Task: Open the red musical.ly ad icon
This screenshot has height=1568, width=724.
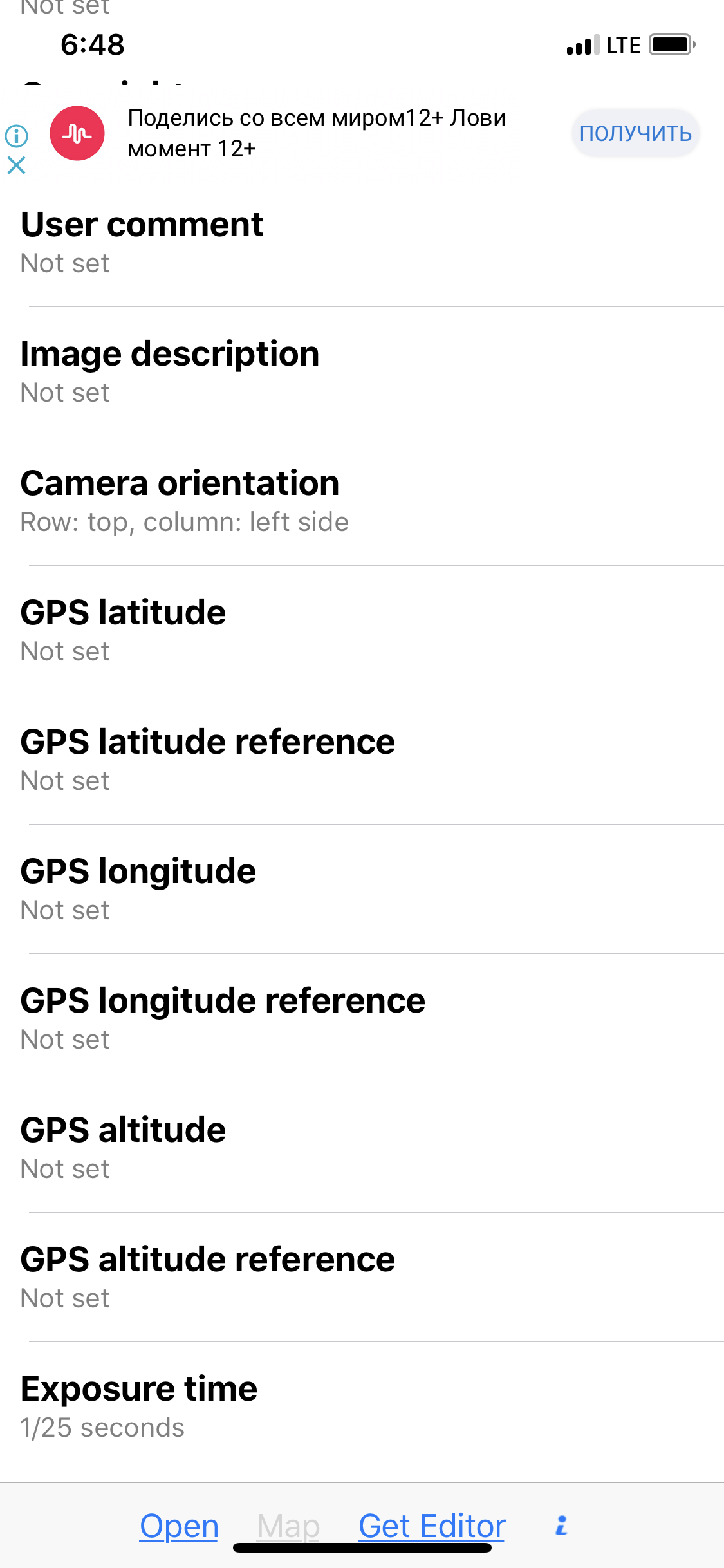Action: 77,133
